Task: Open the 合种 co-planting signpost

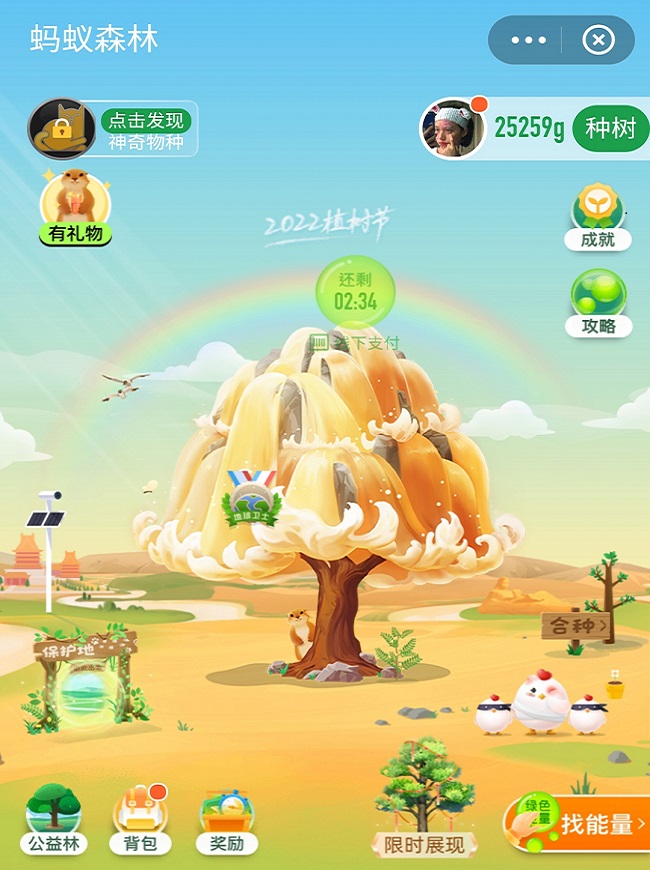Action: (x=576, y=627)
